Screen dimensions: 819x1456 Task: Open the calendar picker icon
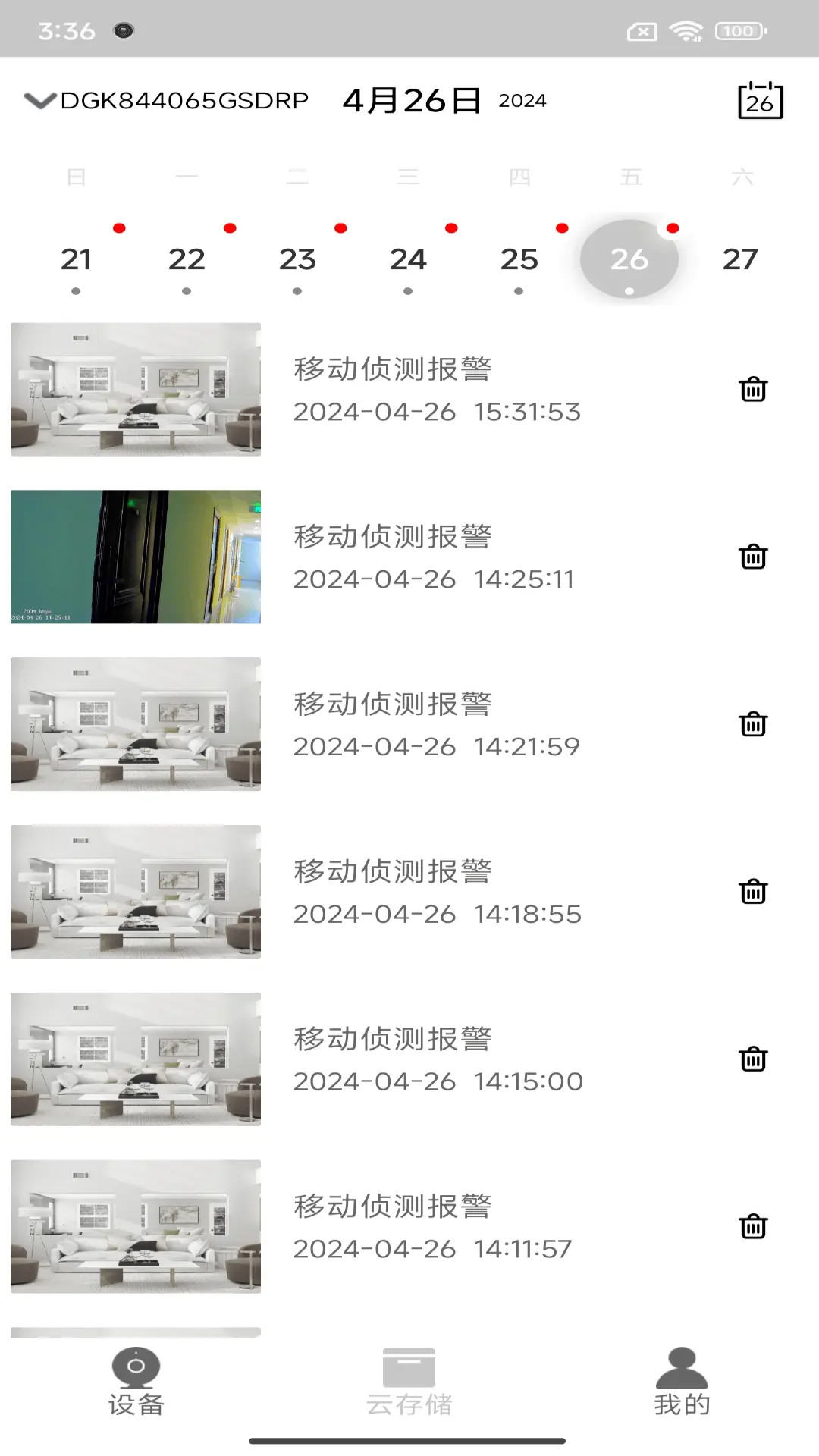(761, 99)
